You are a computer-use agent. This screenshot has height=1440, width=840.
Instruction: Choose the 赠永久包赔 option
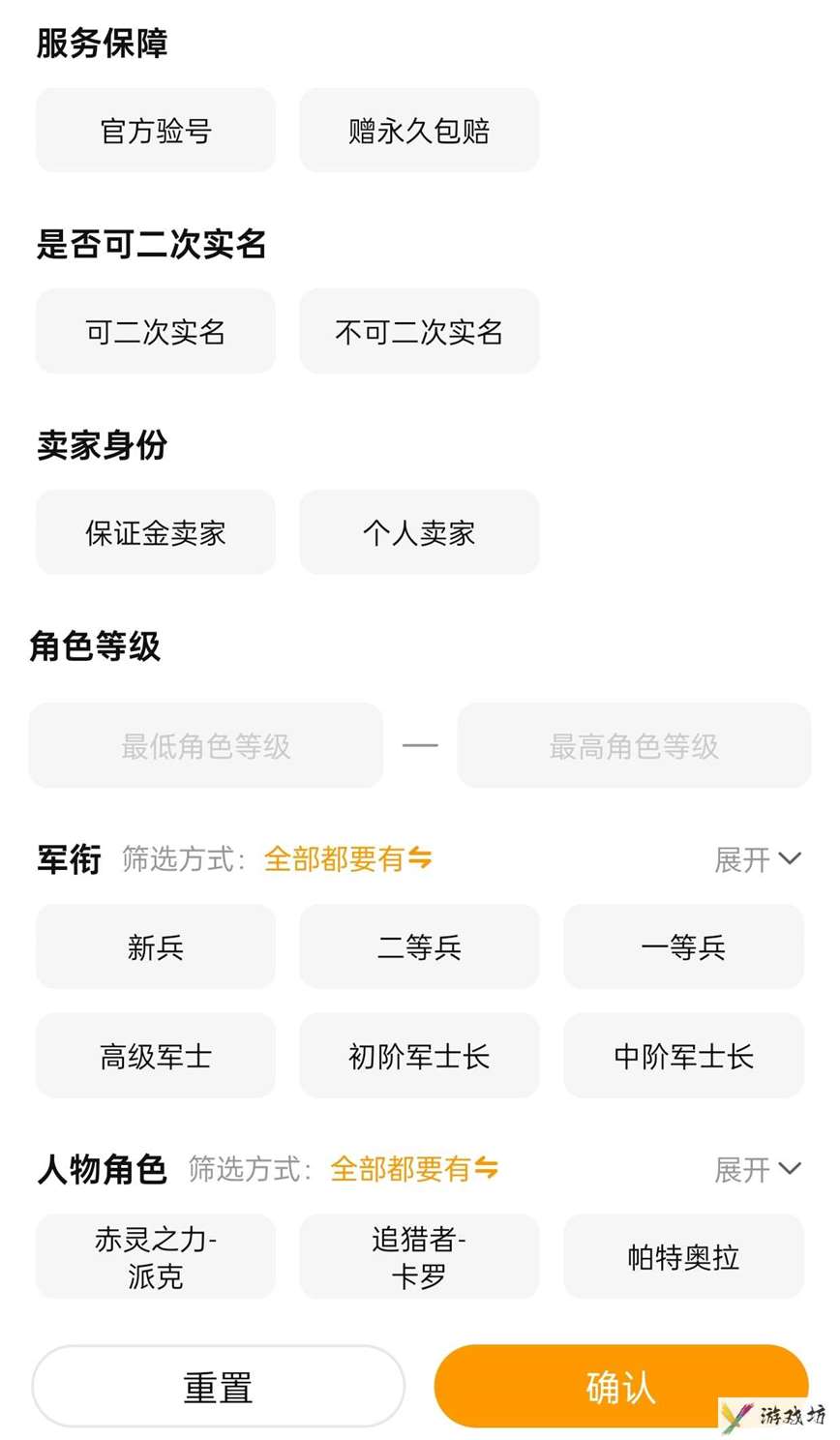click(419, 131)
